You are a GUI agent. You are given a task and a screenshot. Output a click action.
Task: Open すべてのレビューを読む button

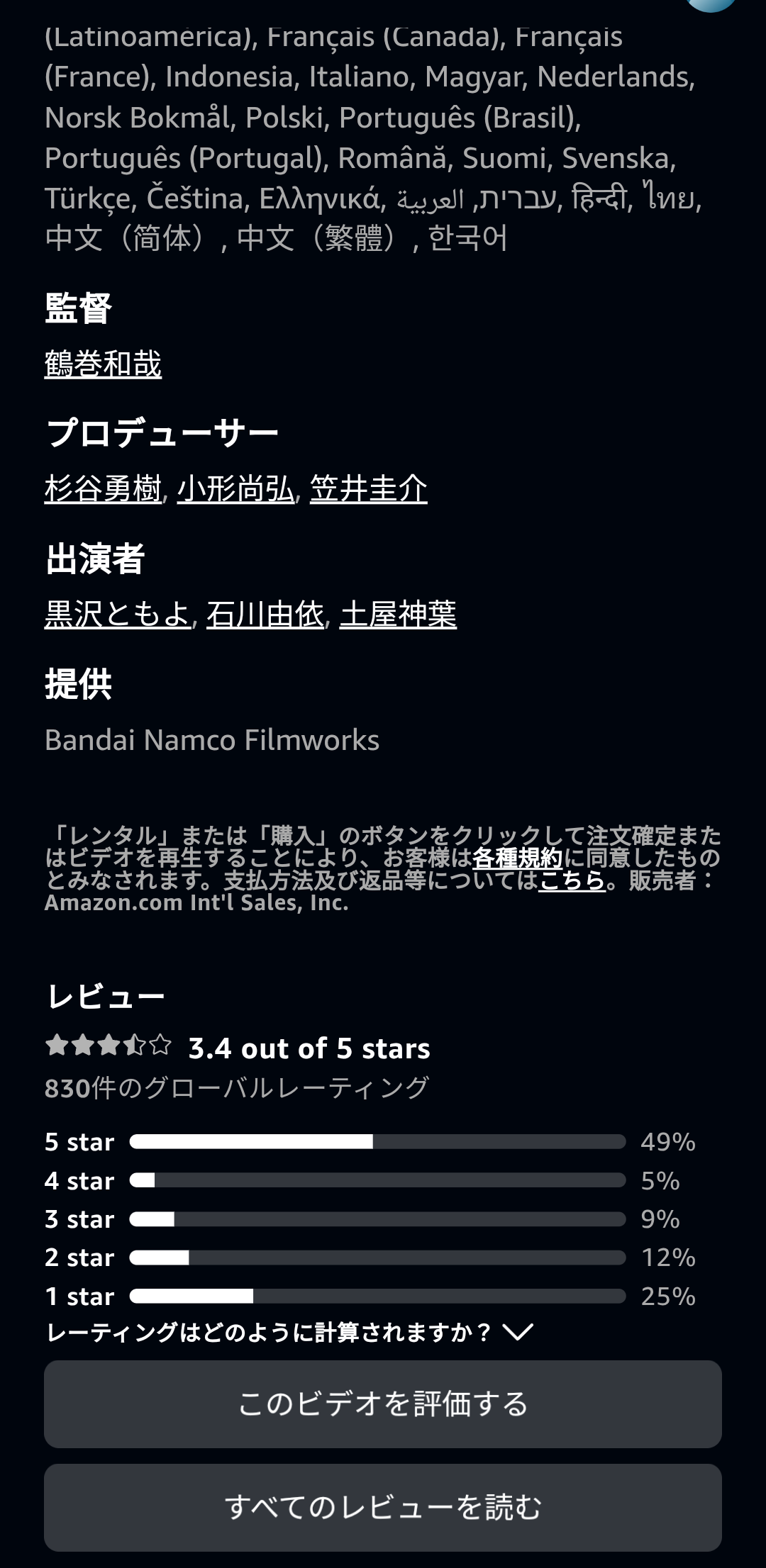point(383,1508)
